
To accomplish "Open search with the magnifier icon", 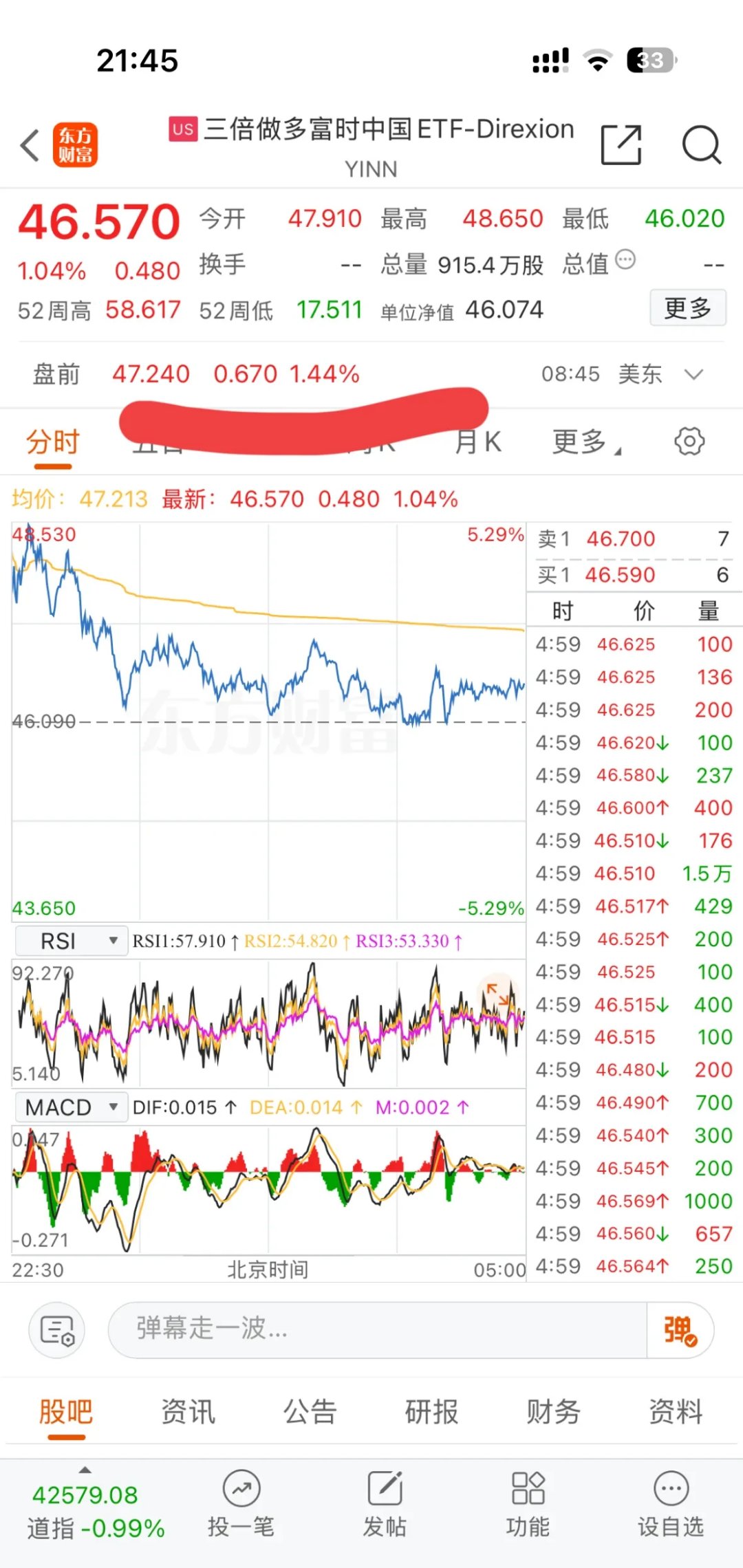I will 701,145.
